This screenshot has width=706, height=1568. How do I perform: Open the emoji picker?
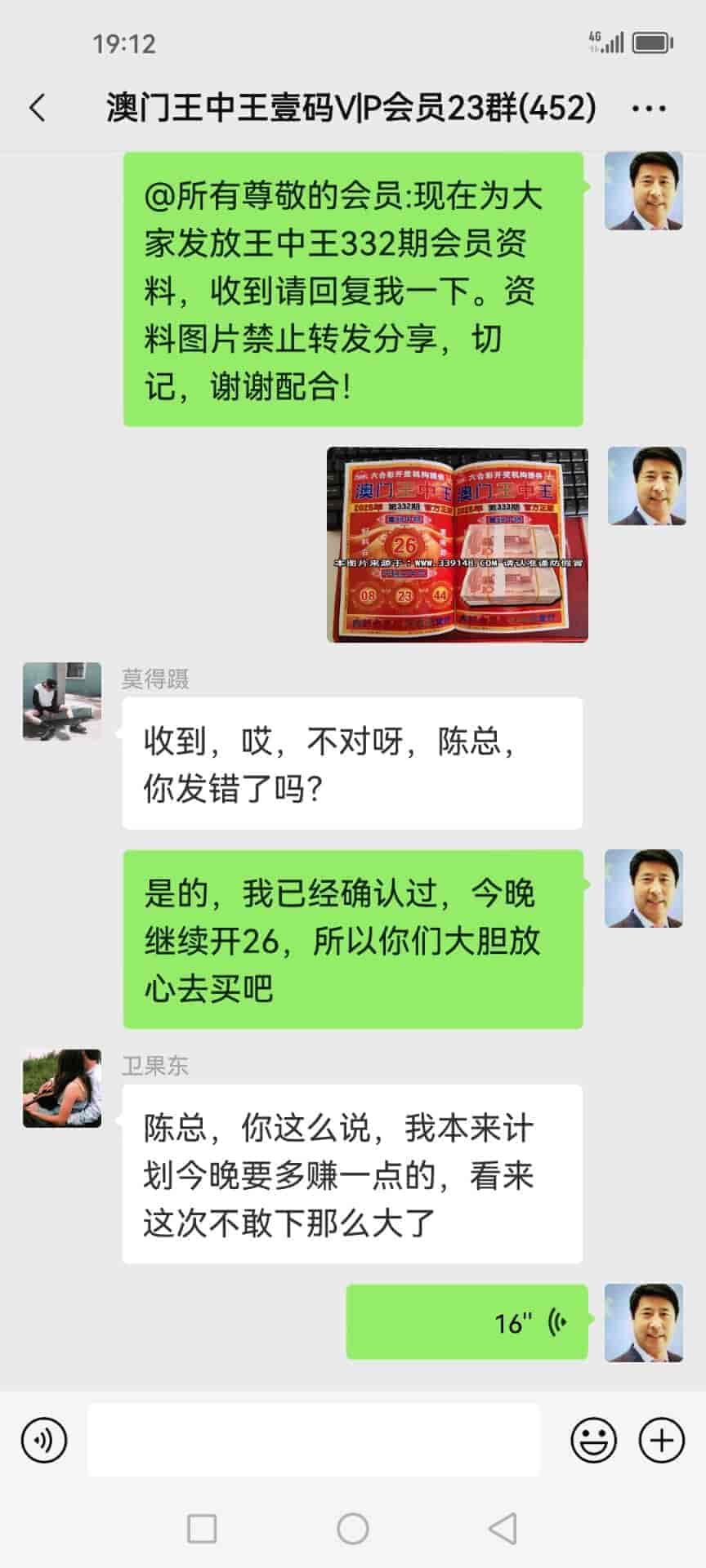pyautogui.click(x=593, y=1440)
